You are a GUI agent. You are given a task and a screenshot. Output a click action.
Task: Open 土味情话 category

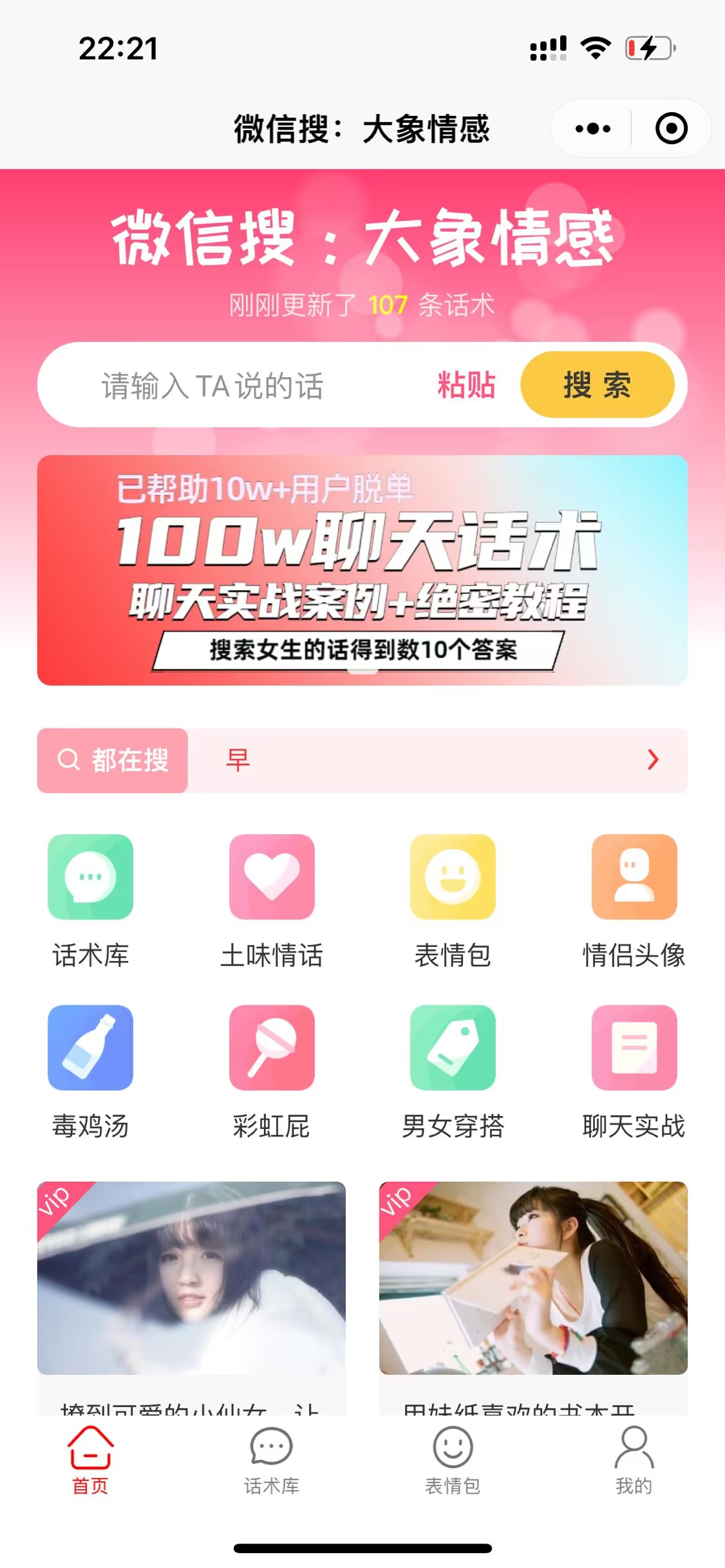272,877
